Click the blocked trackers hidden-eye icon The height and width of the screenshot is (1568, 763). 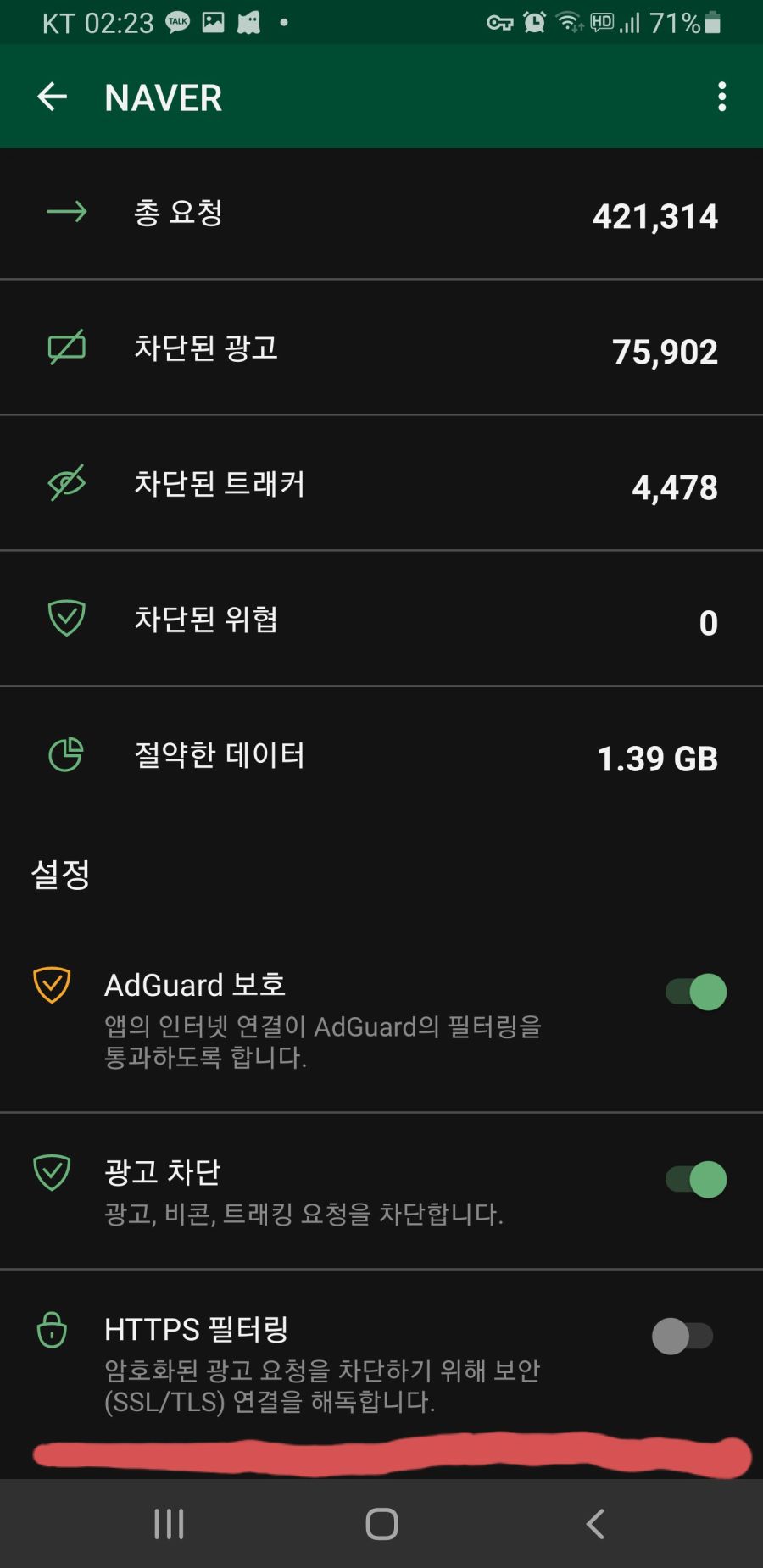65,483
